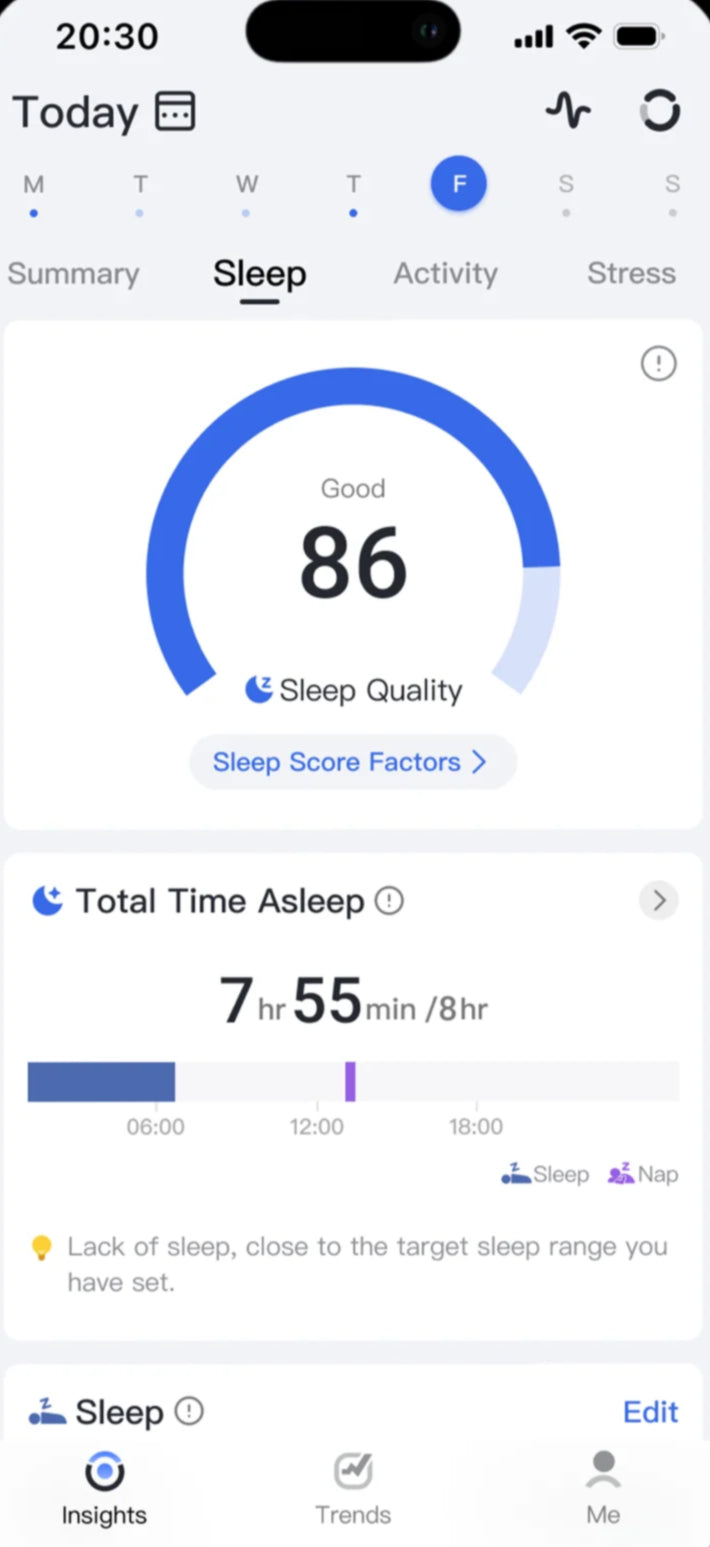This screenshot has width=710, height=1547.
Task: Switch to the Stress tab
Action: [x=631, y=273]
